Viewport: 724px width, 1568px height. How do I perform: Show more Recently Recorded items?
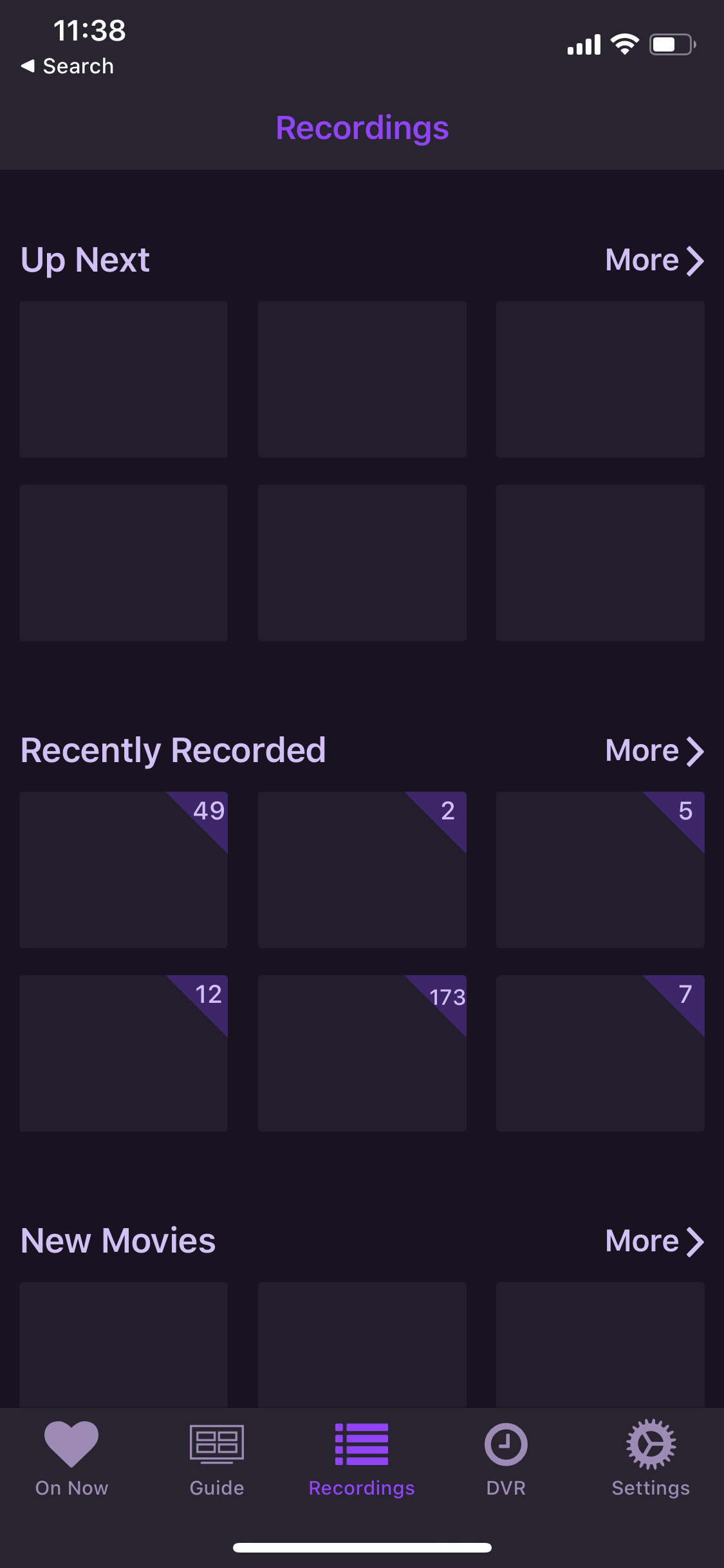(654, 751)
